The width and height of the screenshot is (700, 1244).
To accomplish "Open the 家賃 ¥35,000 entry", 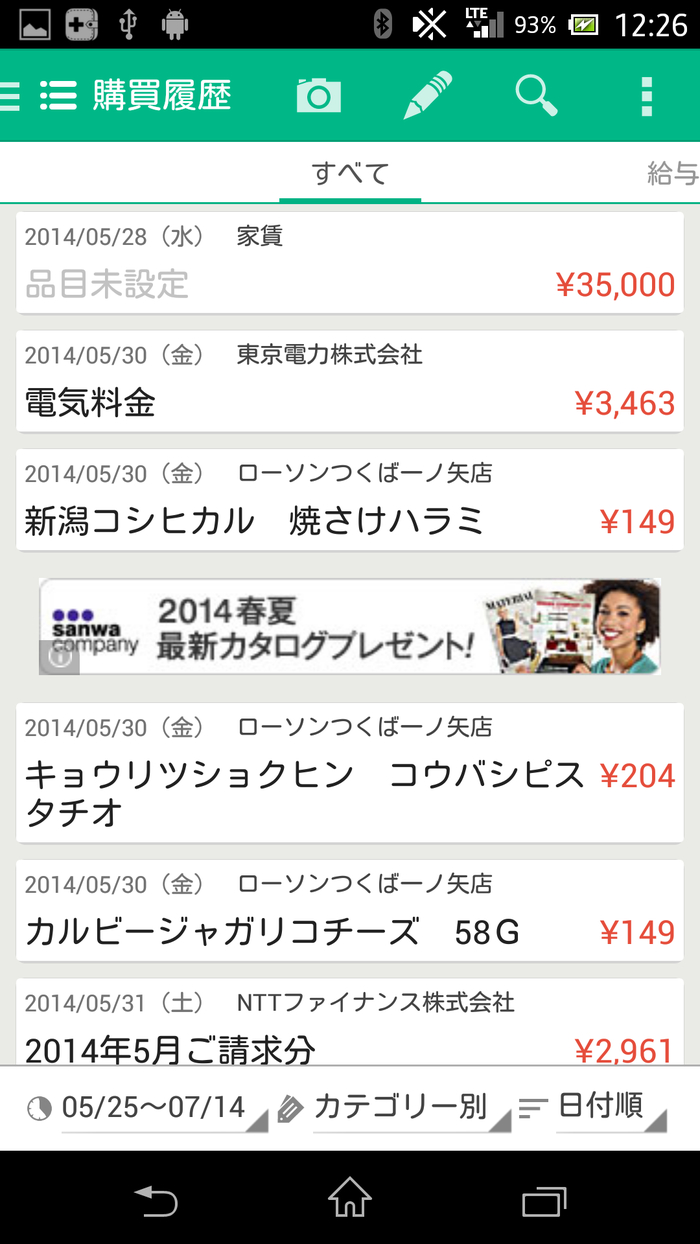I will pos(350,263).
